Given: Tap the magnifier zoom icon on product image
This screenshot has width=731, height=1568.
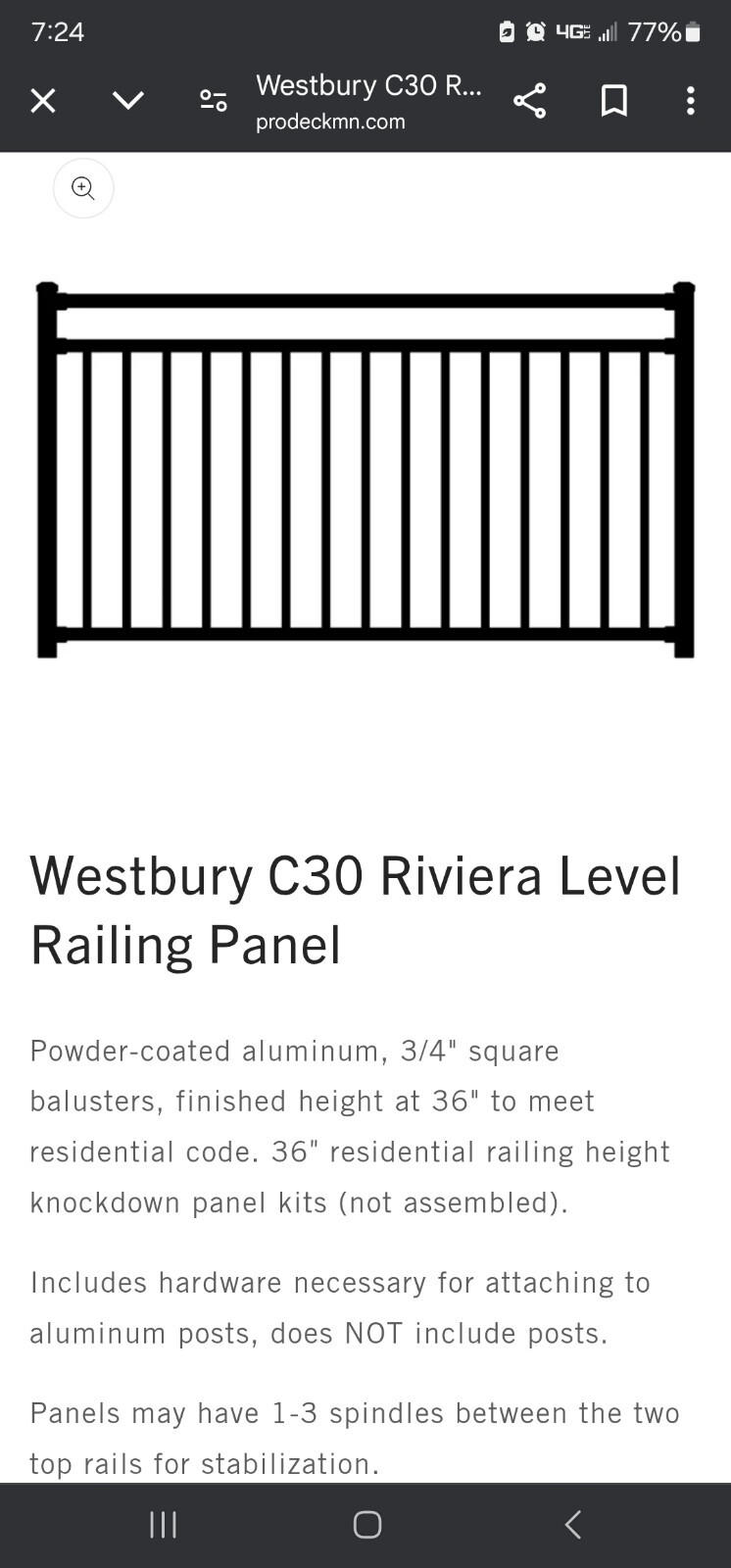Looking at the screenshot, I should [x=83, y=188].
